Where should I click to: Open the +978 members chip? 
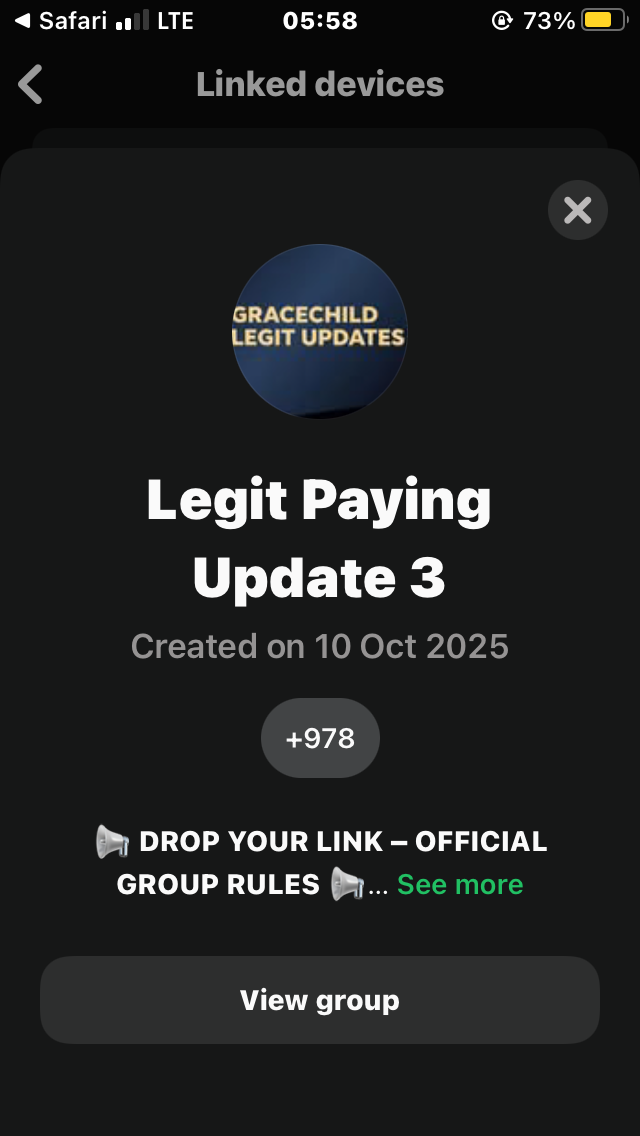coord(320,739)
